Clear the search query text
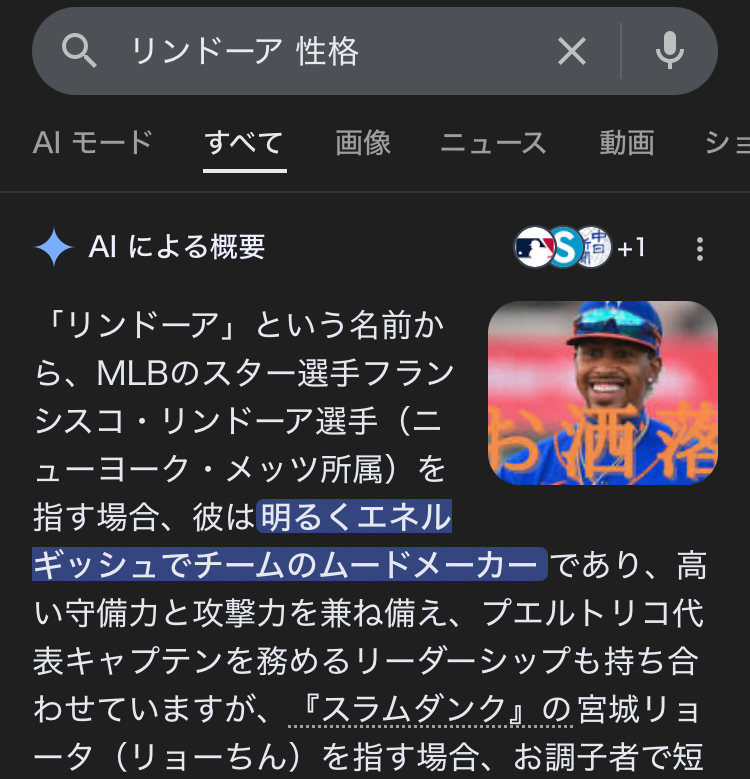 [x=572, y=52]
